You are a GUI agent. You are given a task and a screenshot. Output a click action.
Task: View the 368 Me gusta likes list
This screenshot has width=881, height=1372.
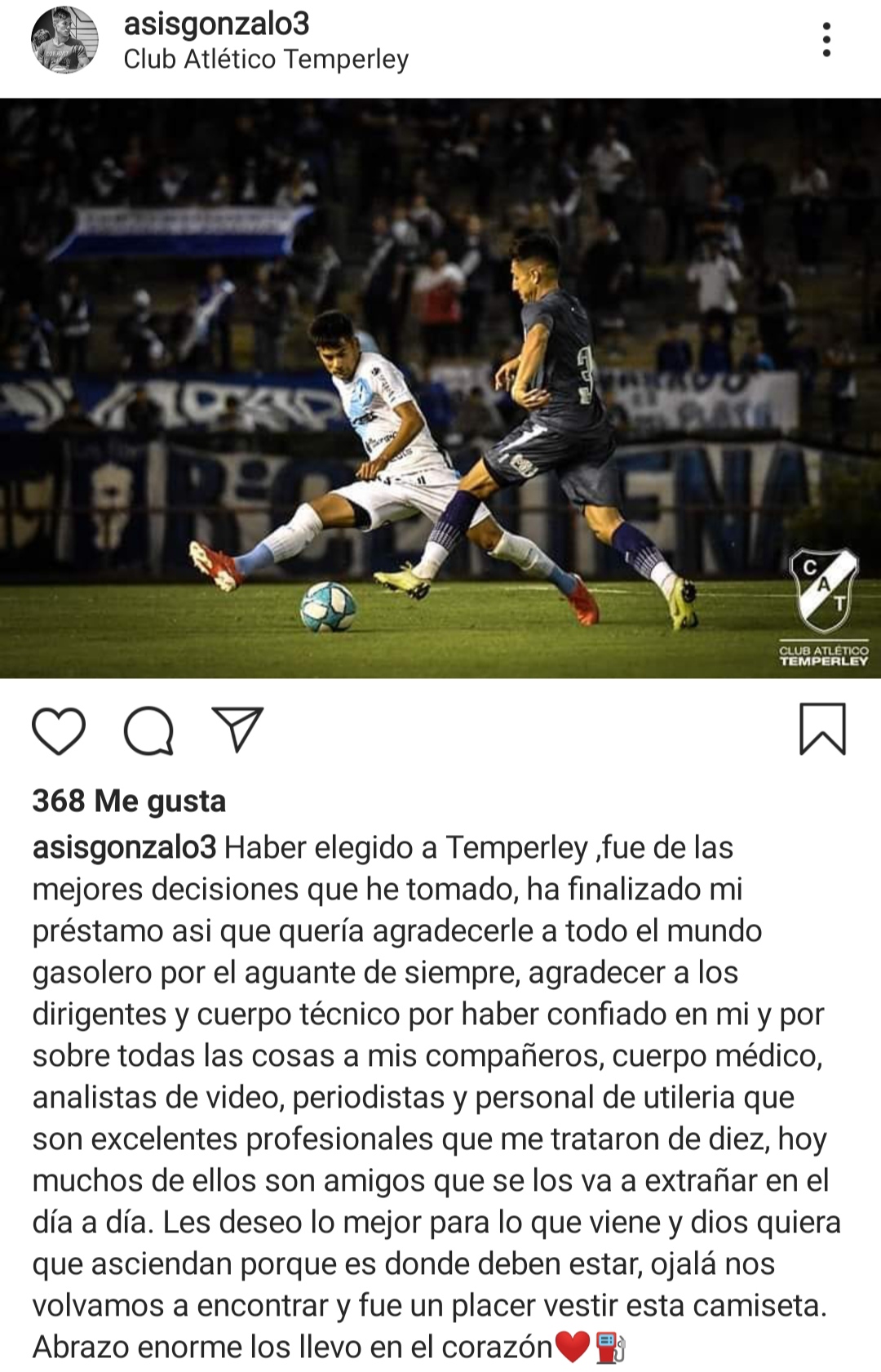coord(129,801)
